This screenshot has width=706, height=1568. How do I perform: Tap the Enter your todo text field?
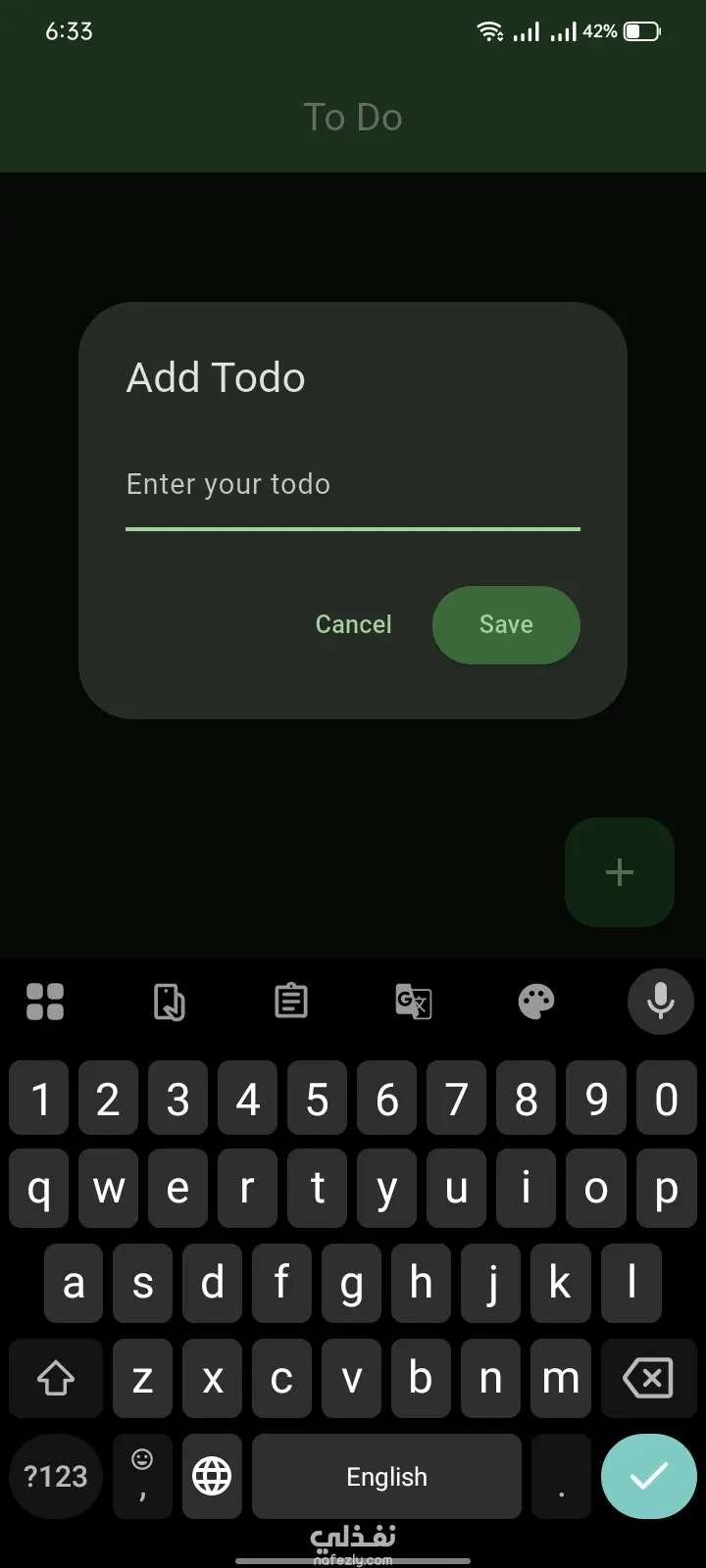tap(352, 486)
